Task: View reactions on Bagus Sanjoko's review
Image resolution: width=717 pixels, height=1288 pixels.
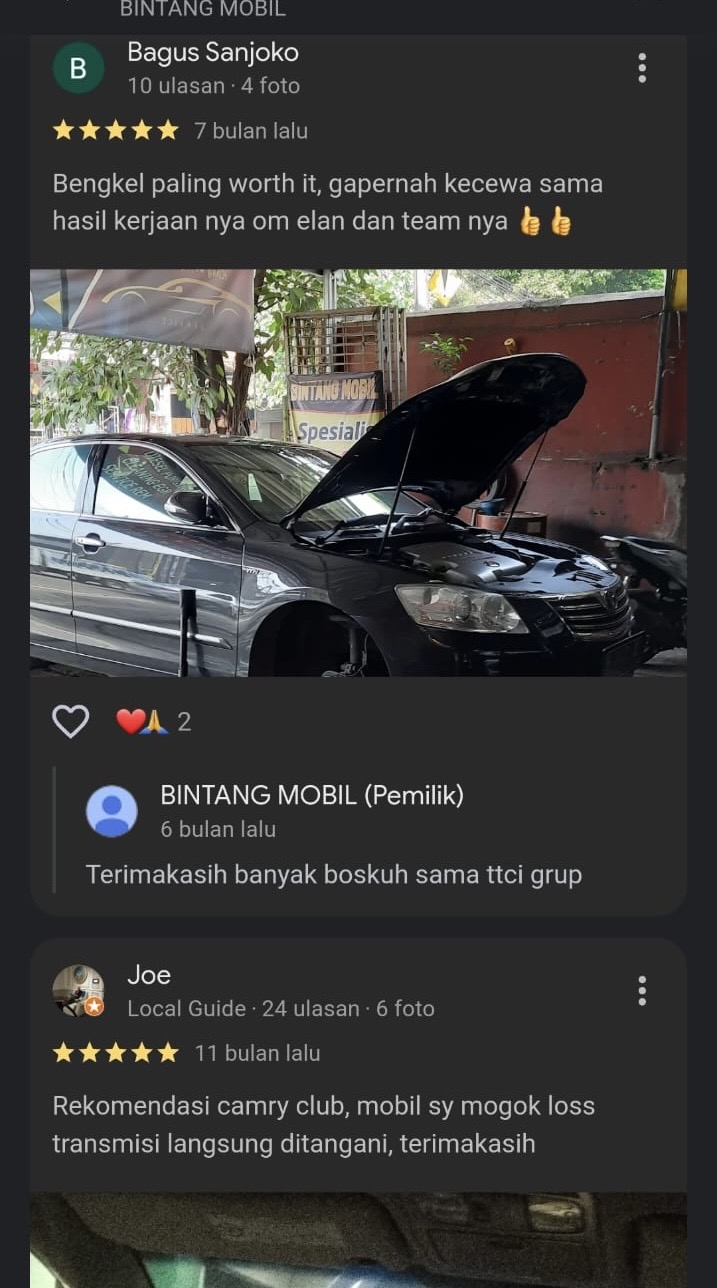Action: point(154,721)
